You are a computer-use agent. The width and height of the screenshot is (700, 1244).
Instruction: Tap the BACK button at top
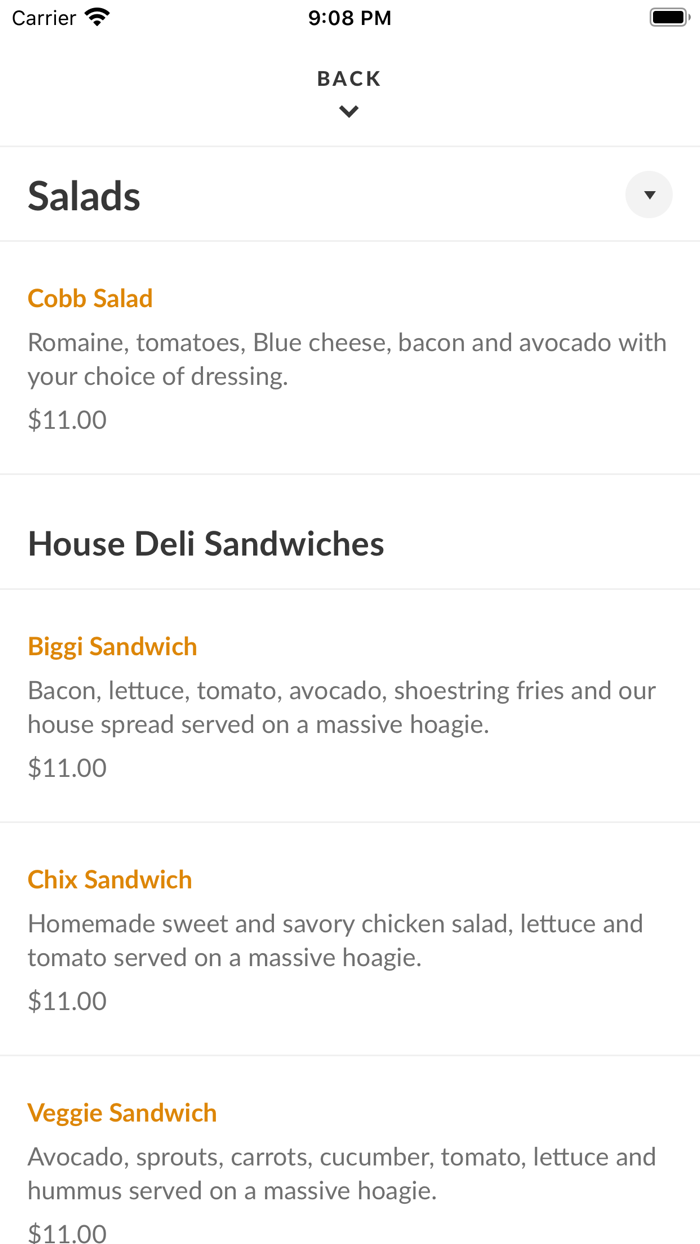pyautogui.click(x=349, y=91)
